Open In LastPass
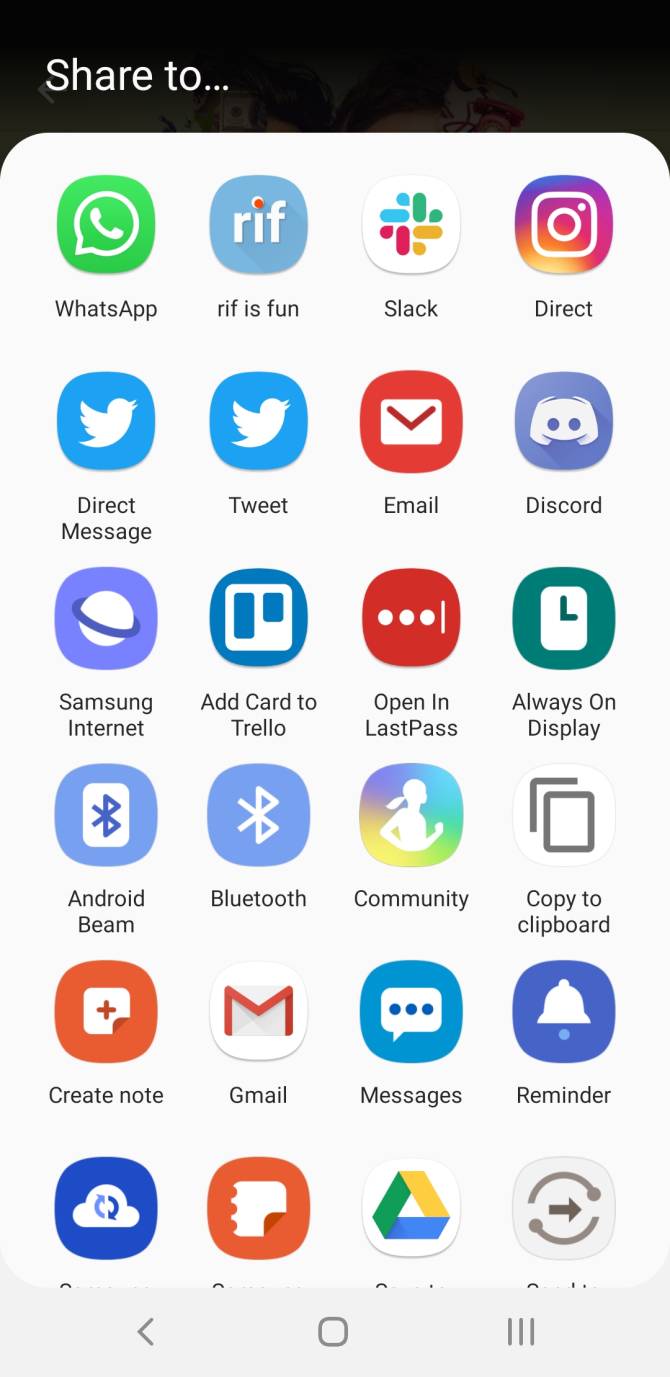The image size is (670, 1377). (411, 618)
